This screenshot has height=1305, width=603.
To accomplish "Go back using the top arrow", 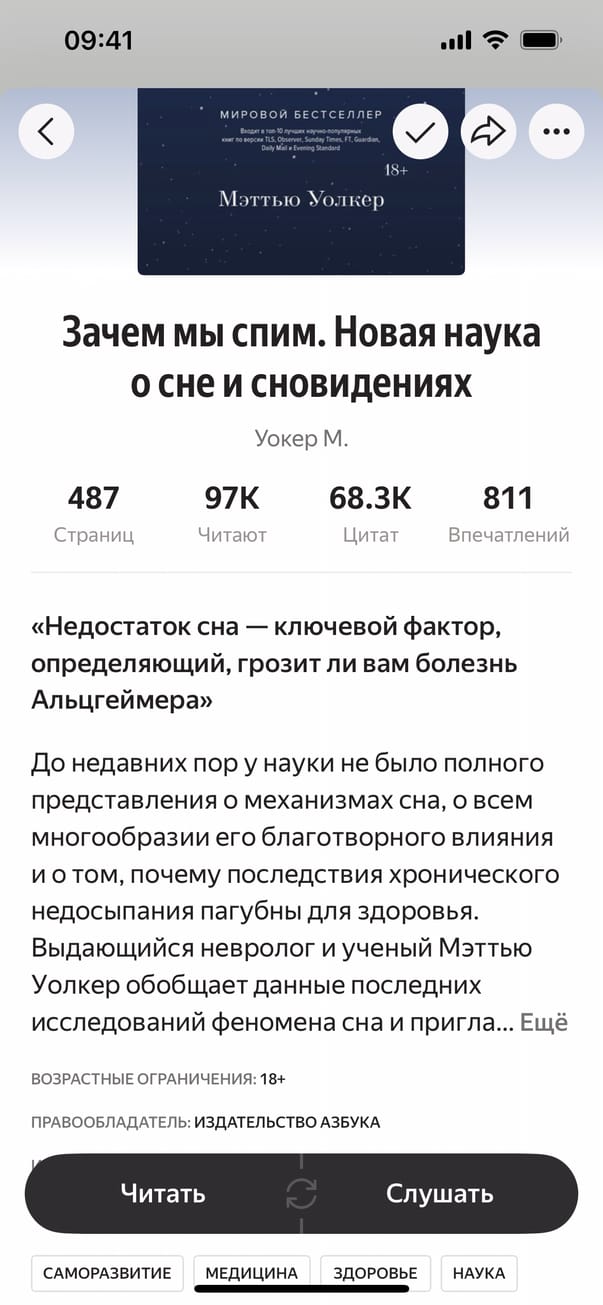I will pos(47,131).
